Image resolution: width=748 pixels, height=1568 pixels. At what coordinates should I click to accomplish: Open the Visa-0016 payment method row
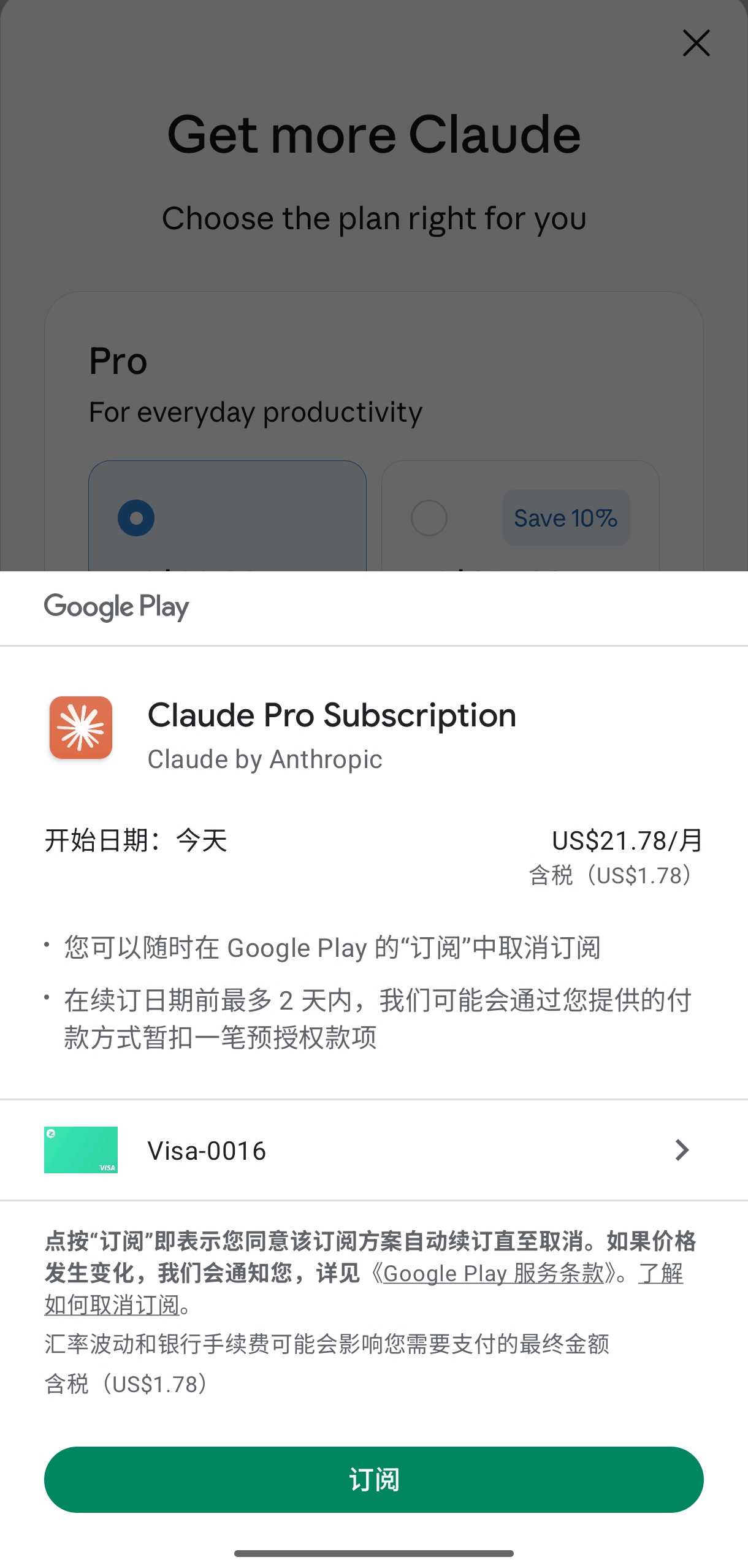tap(374, 1150)
